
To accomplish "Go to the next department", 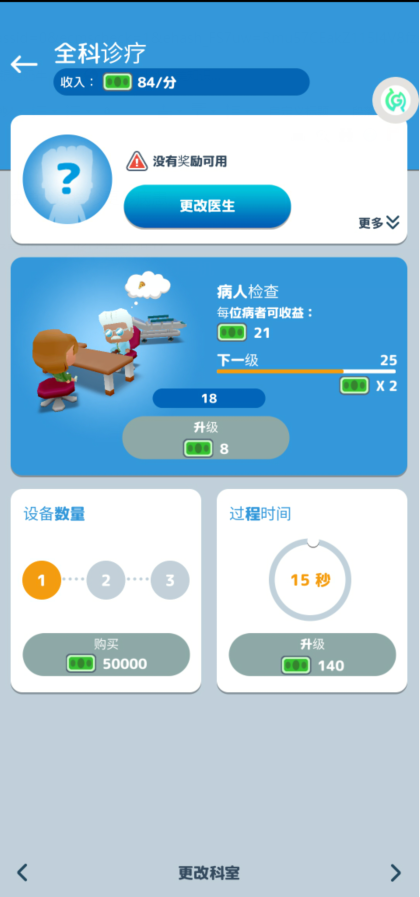I will point(395,872).
